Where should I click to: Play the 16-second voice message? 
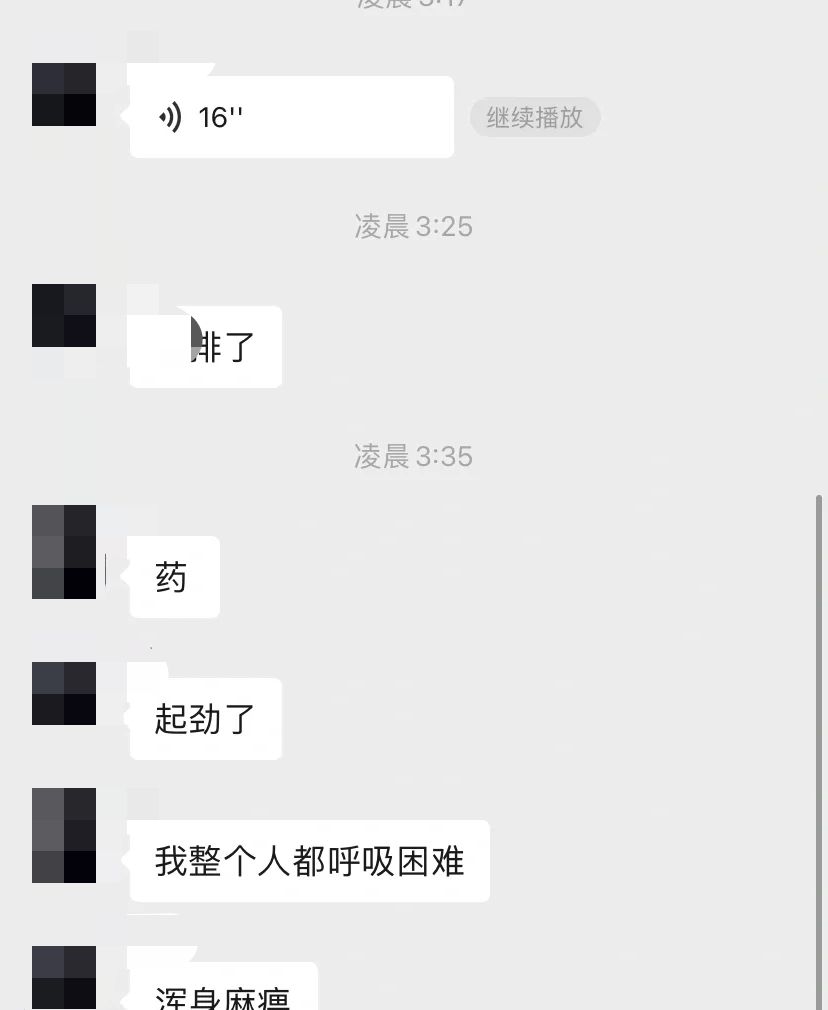pos(290,117)
